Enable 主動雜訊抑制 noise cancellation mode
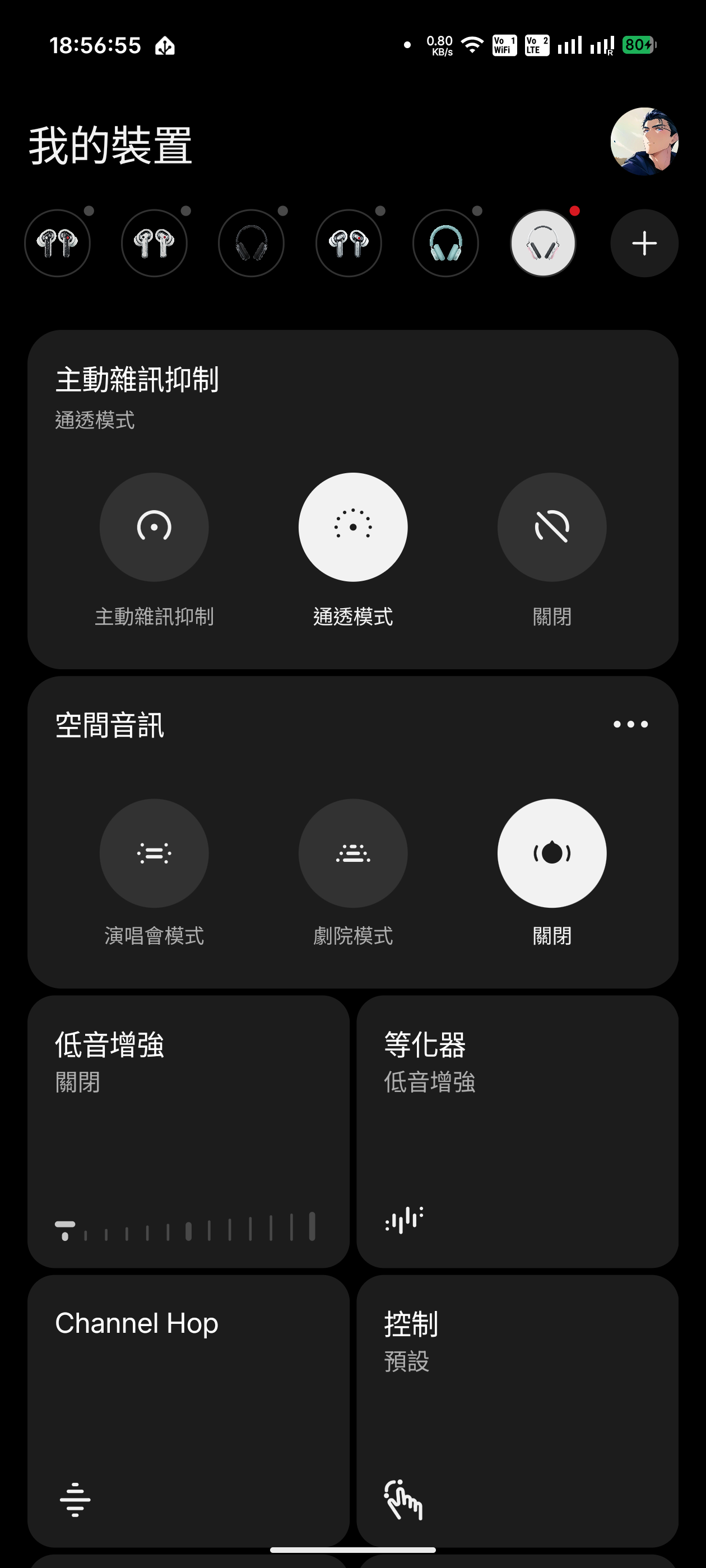Viewport: 706px width, 1568px height. pos(154,527)
